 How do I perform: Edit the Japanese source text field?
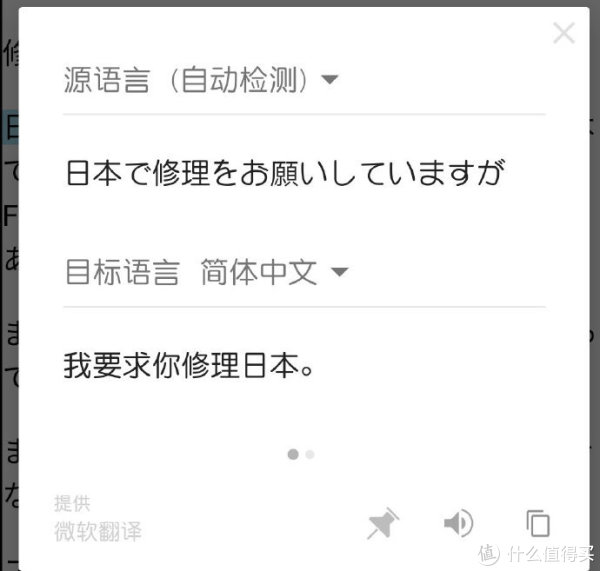284,173
